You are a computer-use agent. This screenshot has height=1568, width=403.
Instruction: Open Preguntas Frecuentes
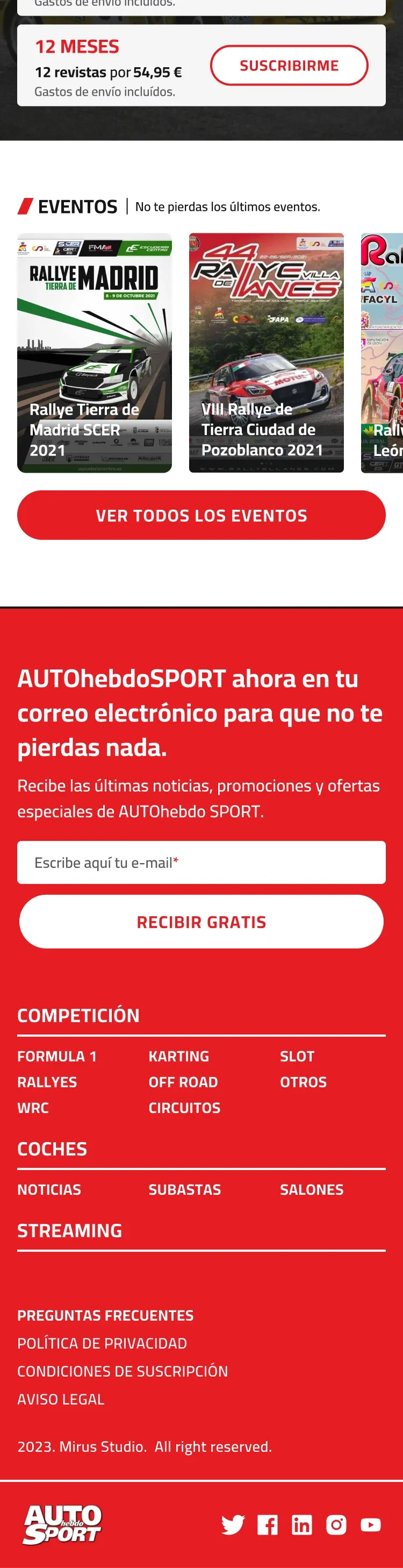105,1315
